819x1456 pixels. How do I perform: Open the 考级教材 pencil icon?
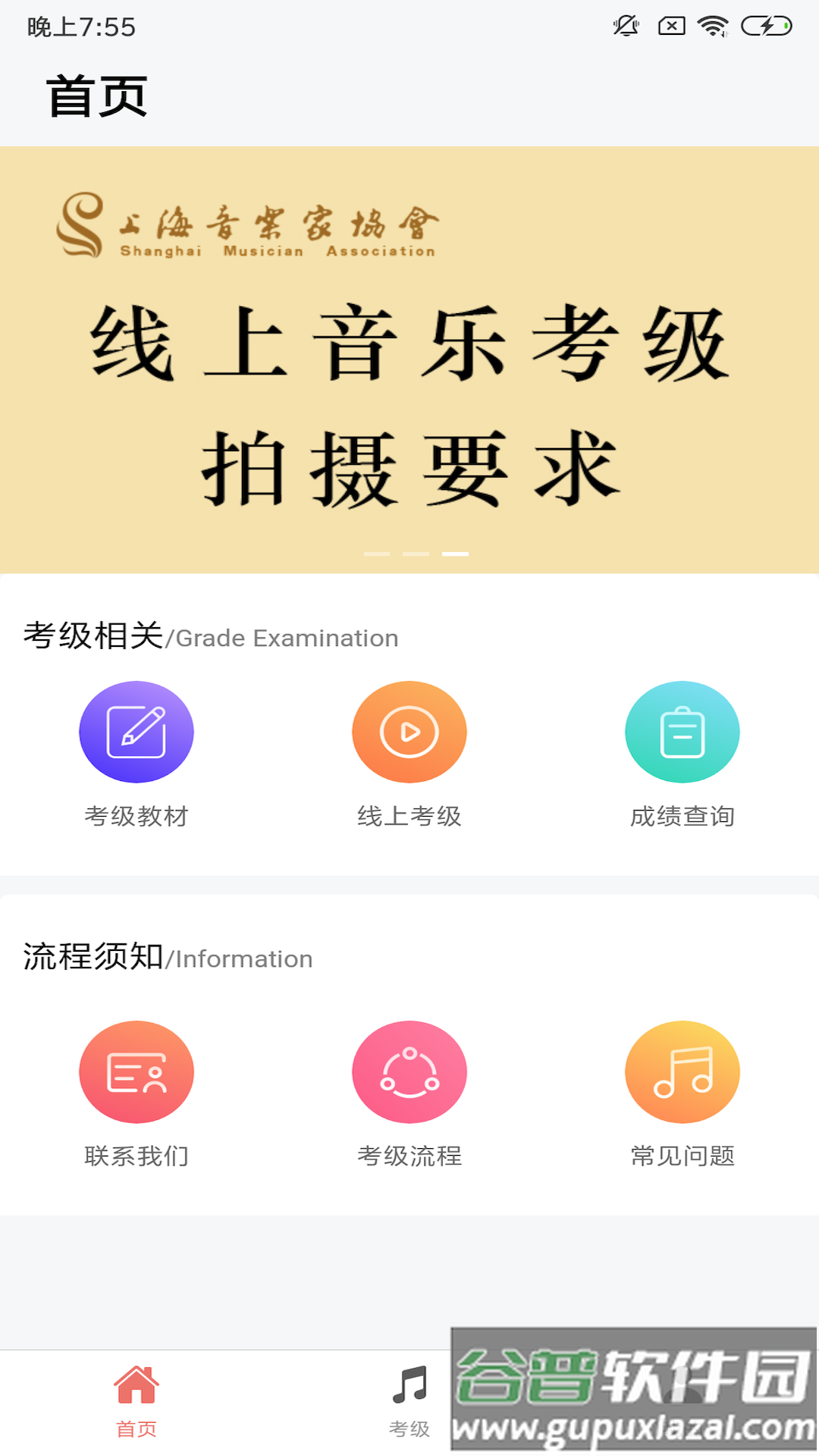[136, 732]
